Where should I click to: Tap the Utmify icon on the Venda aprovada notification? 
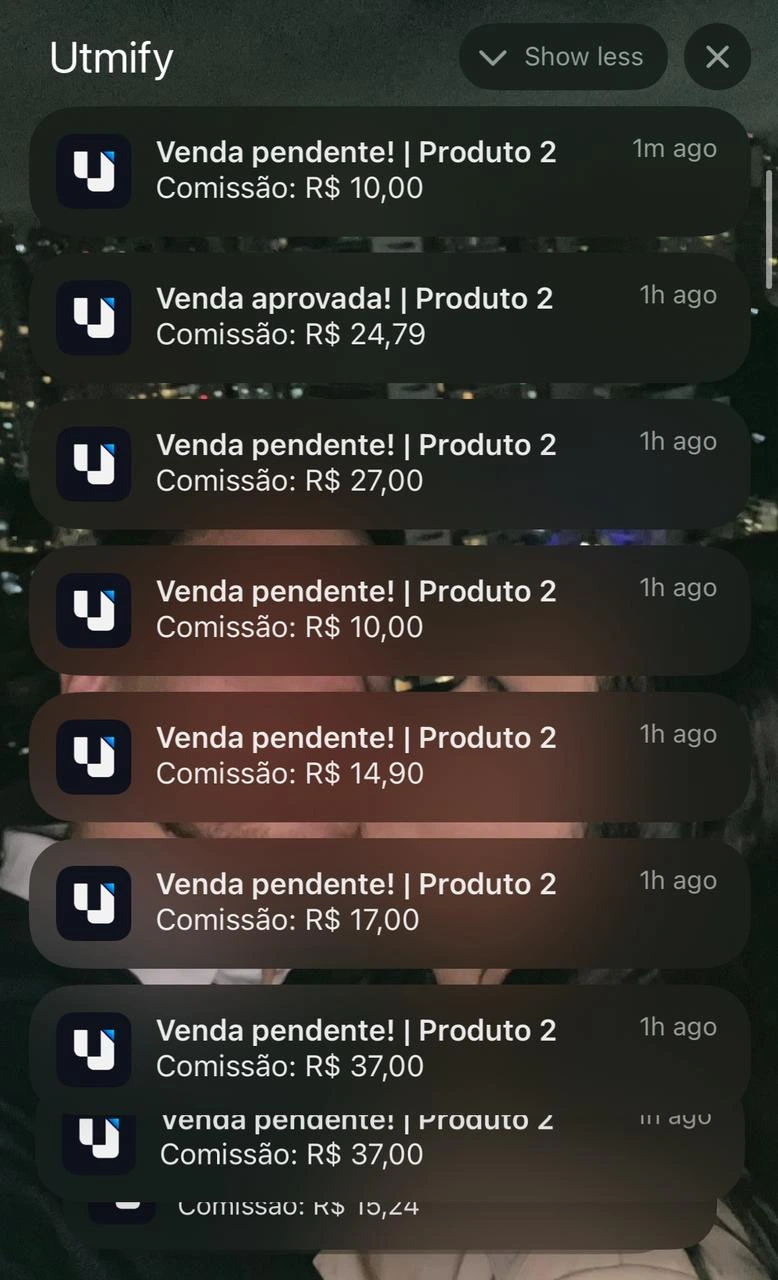(x=95, y=317)
